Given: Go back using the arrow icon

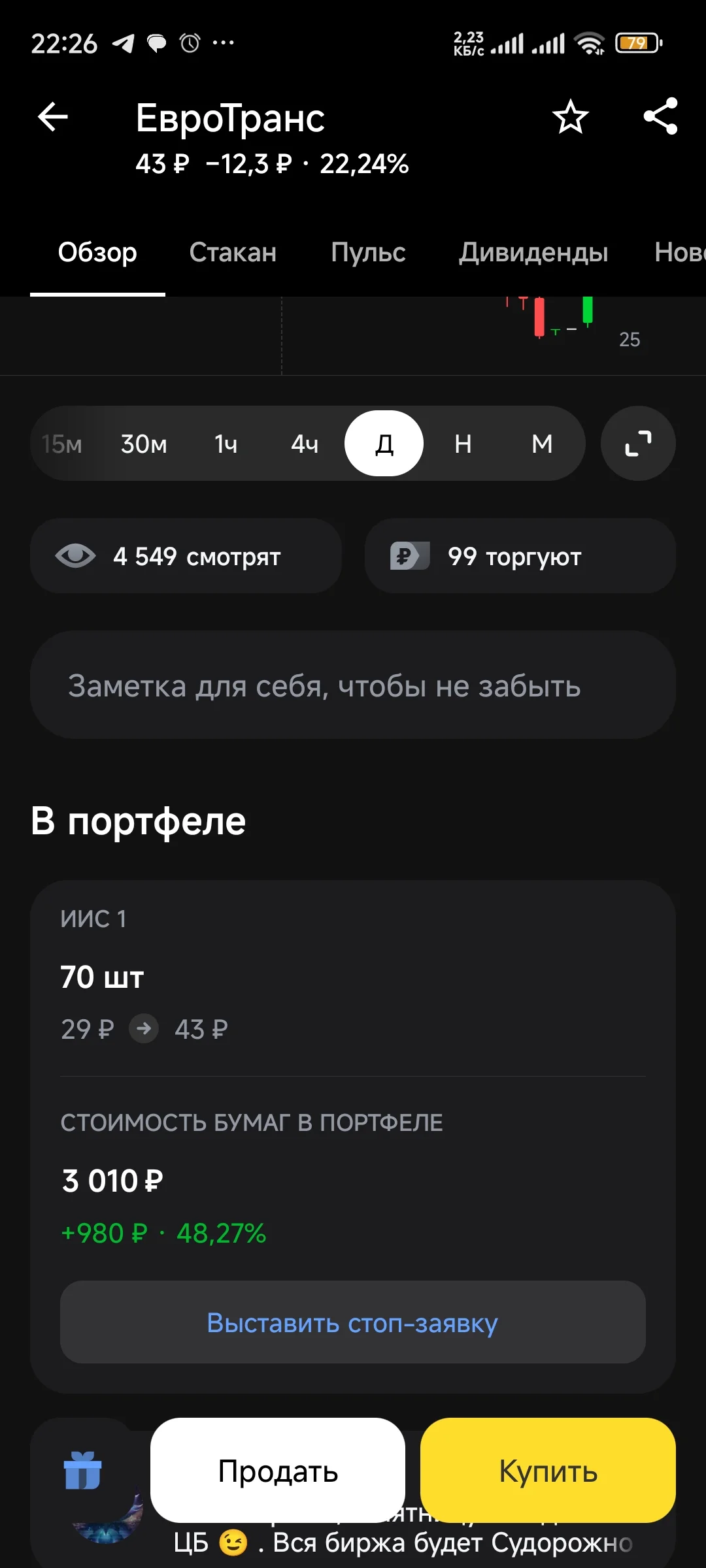Looking at the screenshot, I should (x=53, y=118).
